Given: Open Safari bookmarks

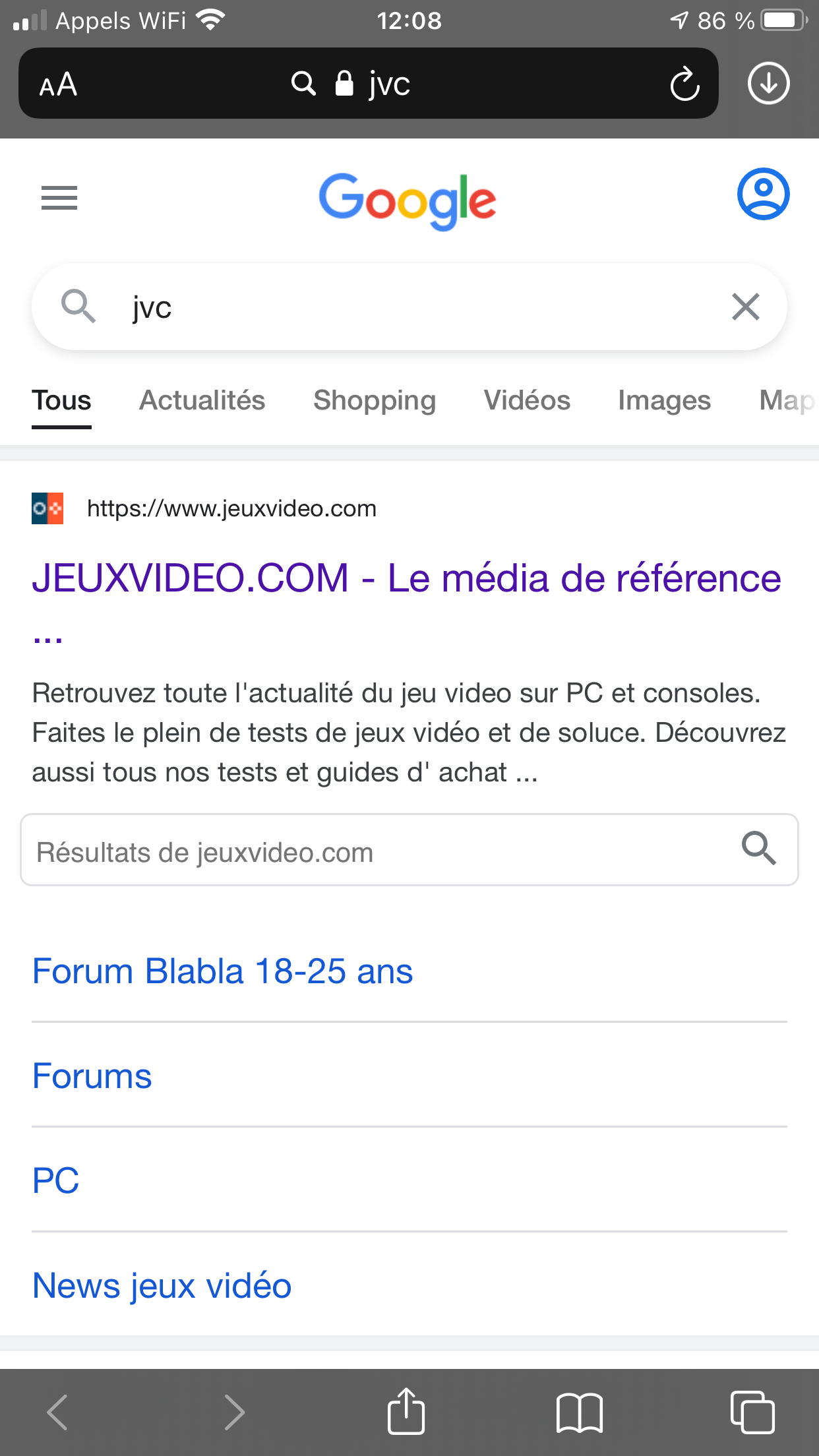Looking at the screenshot, I should [x=580, y=1412].
